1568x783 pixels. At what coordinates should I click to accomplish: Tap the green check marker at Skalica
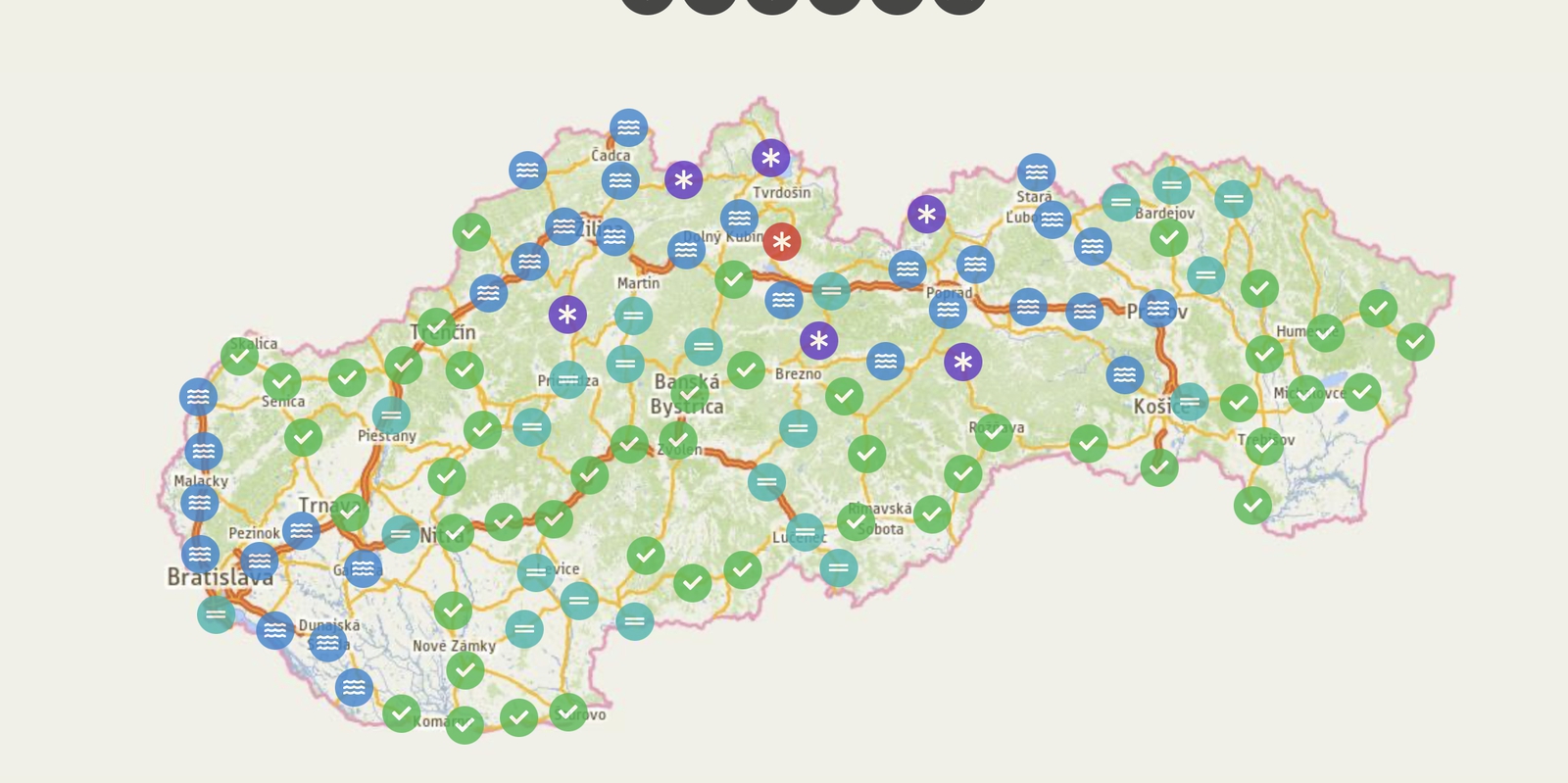click(x=239, y=357)
